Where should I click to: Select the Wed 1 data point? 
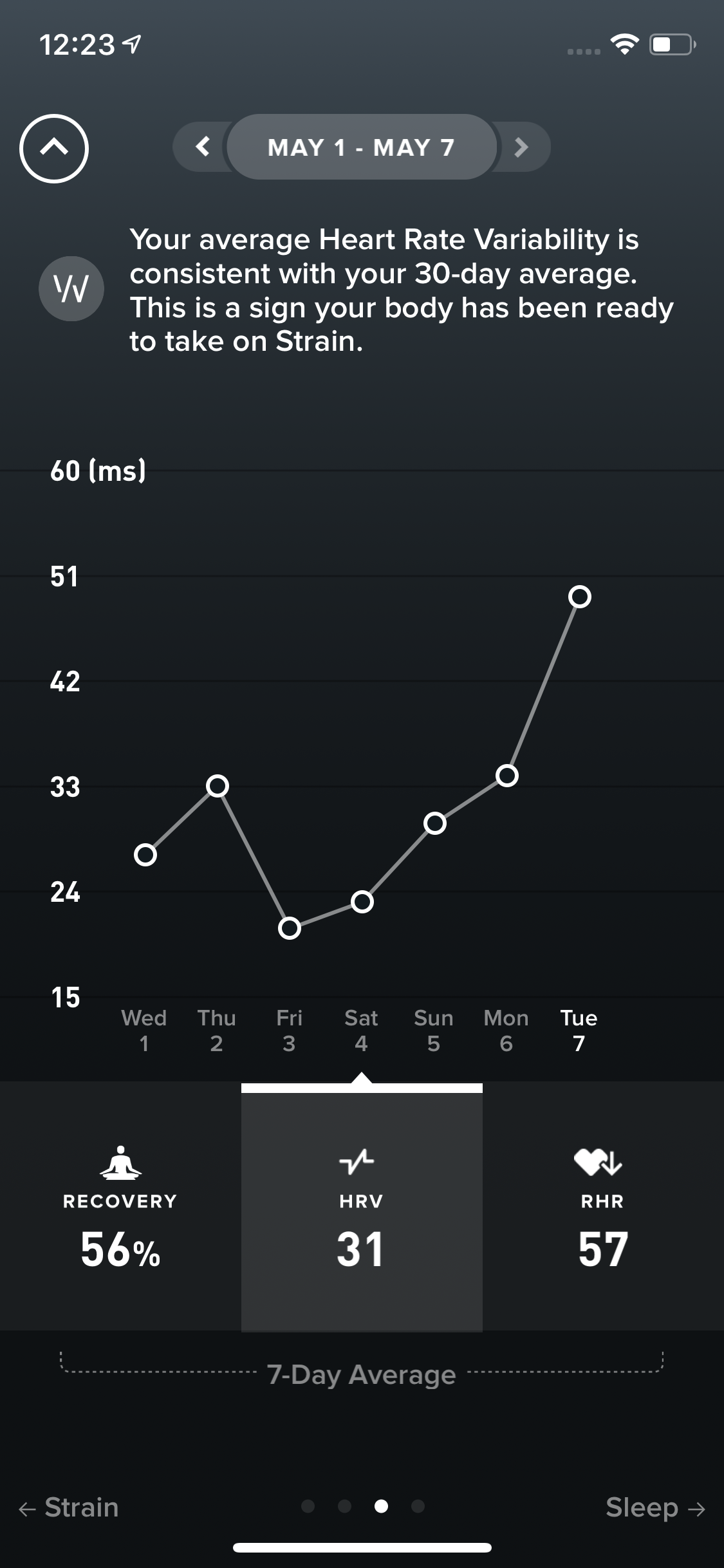pos(145,855)
